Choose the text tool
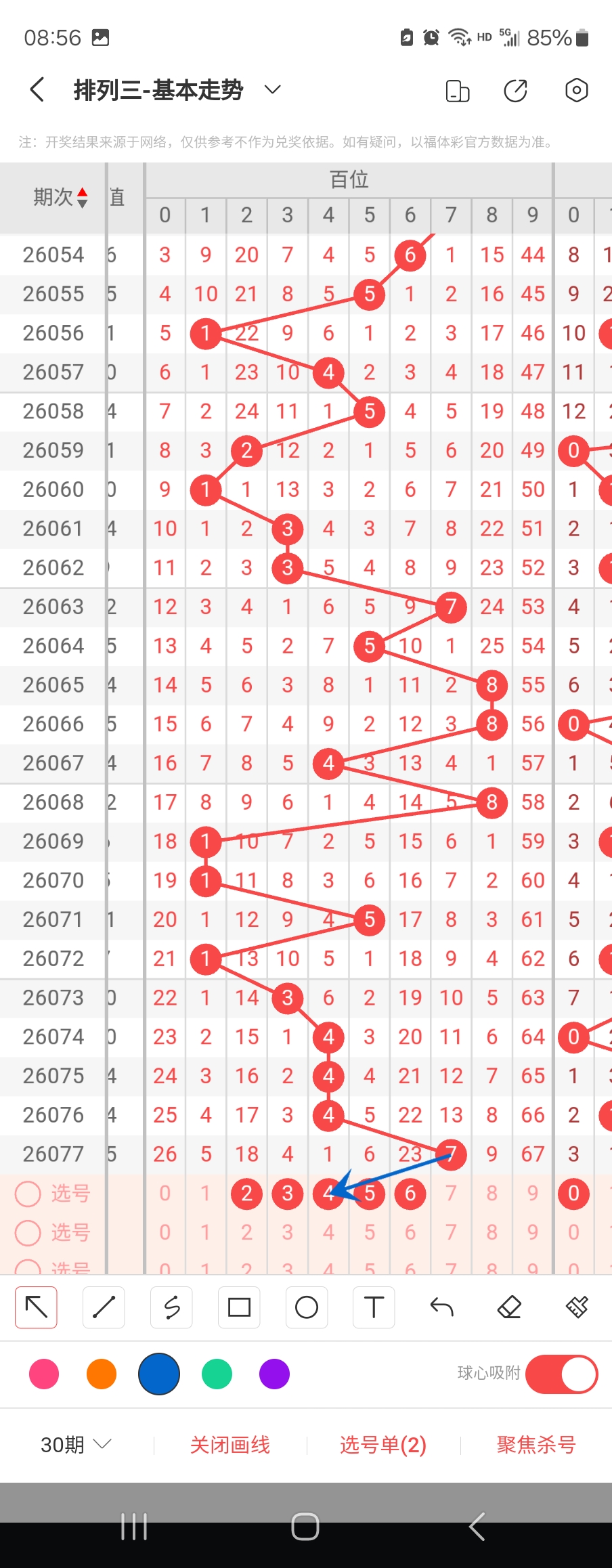612x1568 pixels. click(374, 1307)
